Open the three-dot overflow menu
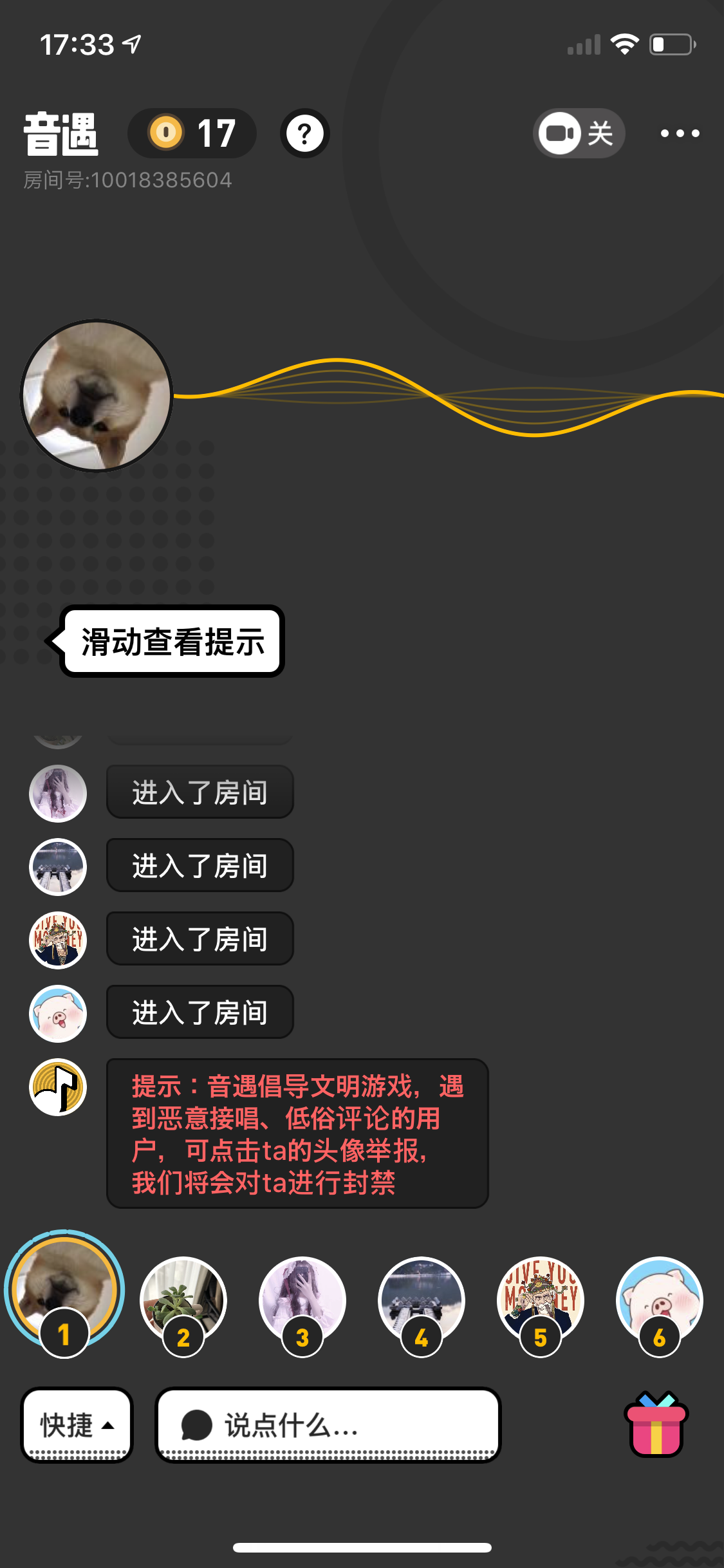Viewport: 724px width, 1568px height. click(680, 133)
